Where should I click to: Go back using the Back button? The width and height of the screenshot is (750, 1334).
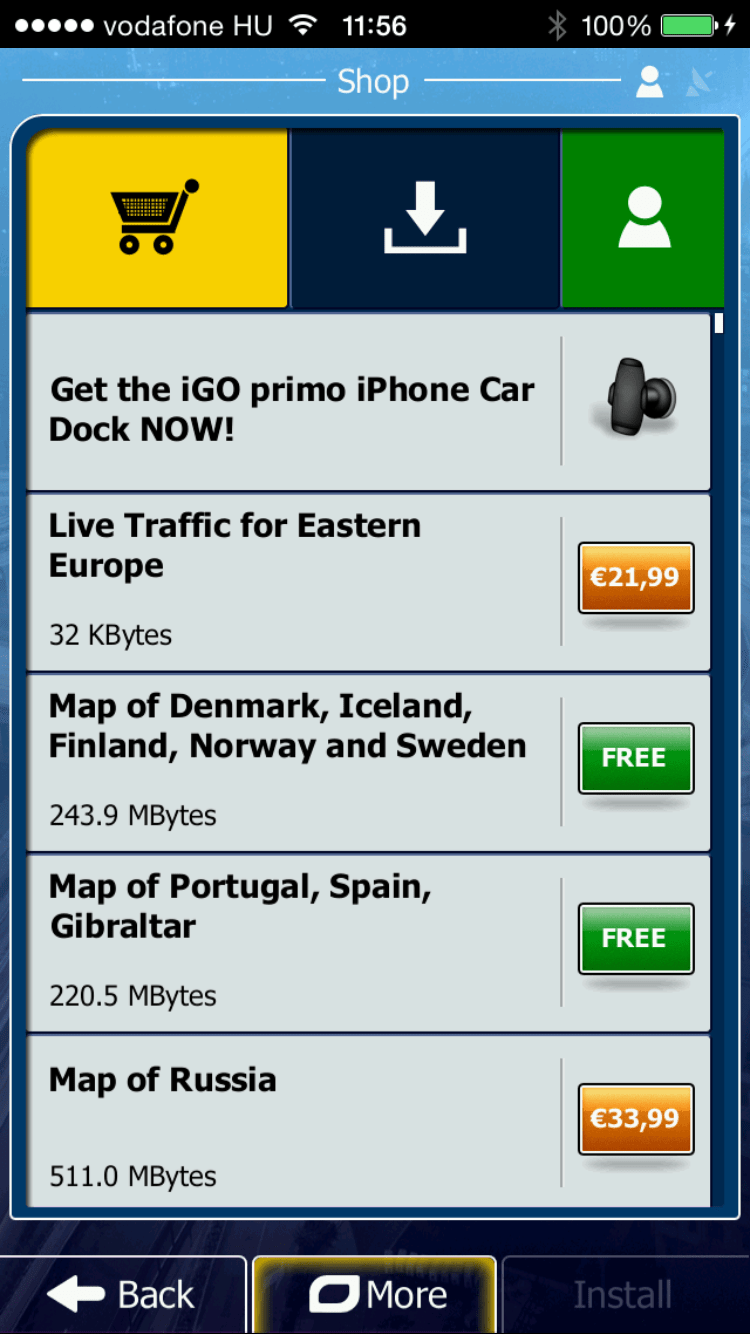point(122,1295)
